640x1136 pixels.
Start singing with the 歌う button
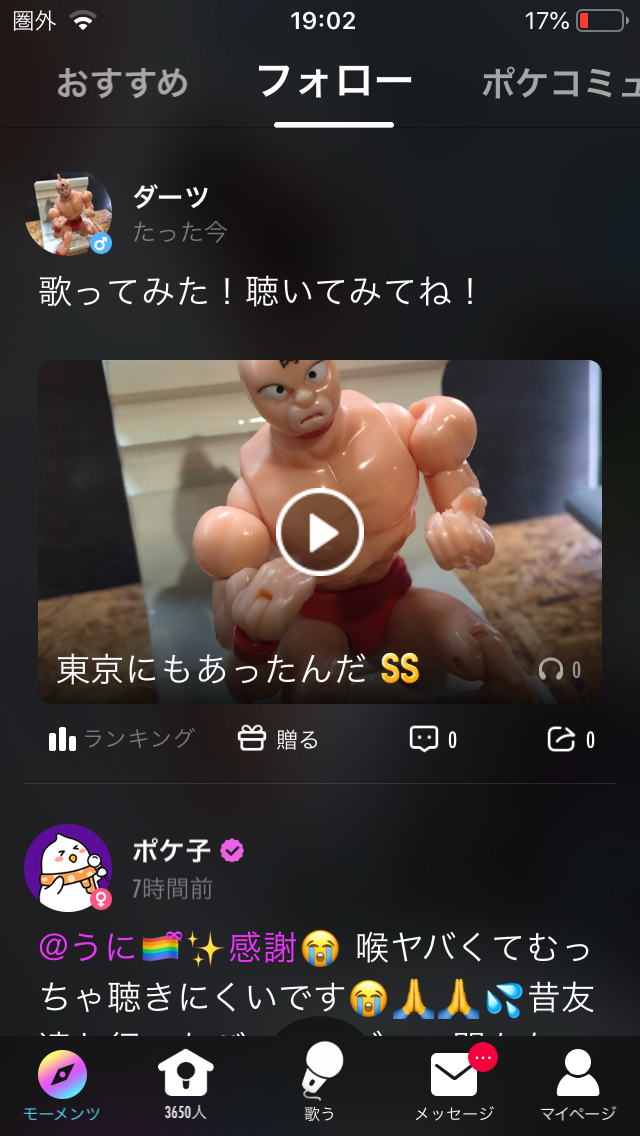320,1080
